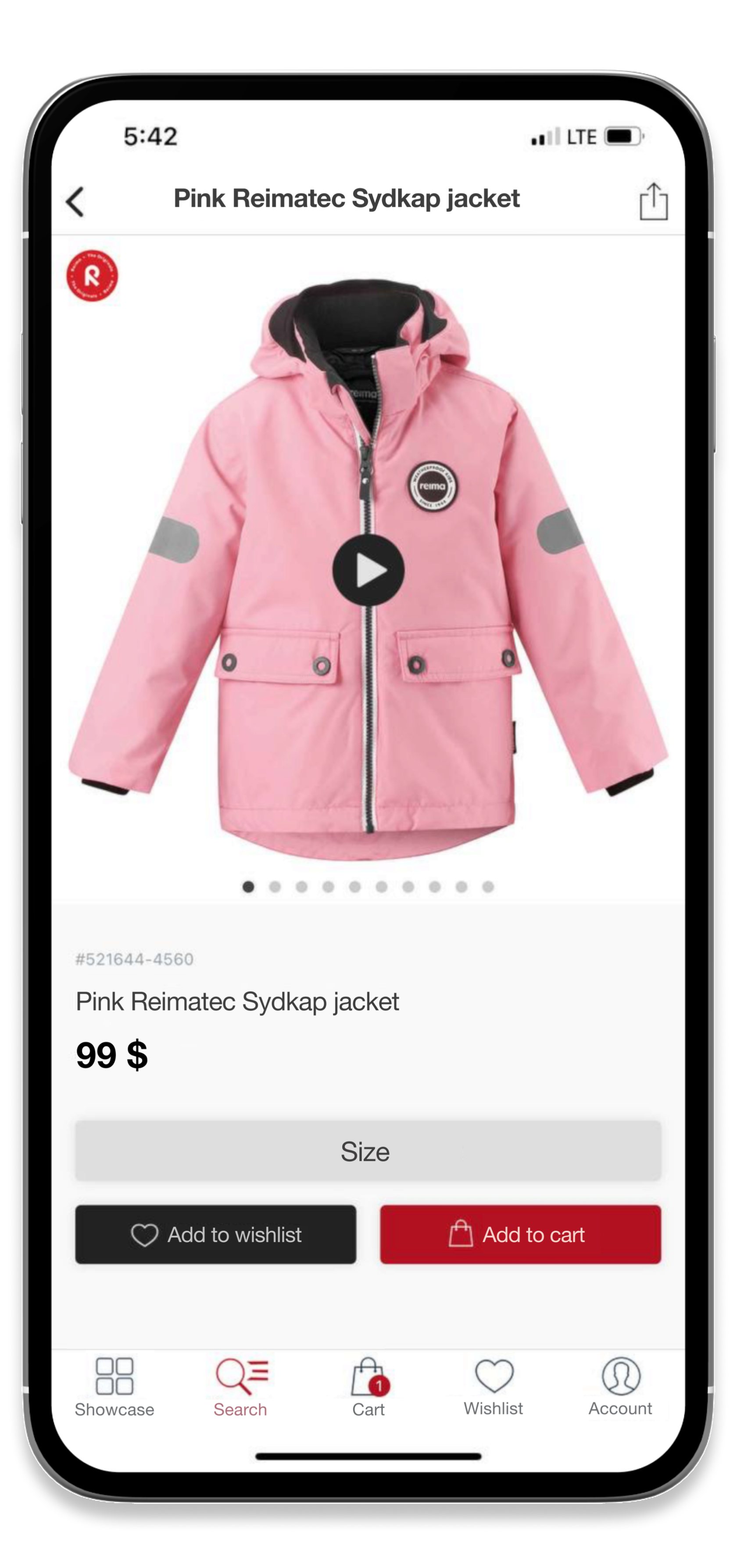Add the jacket to wishlist
Screen dimensions: 737x1568
tap(216, 1234)
